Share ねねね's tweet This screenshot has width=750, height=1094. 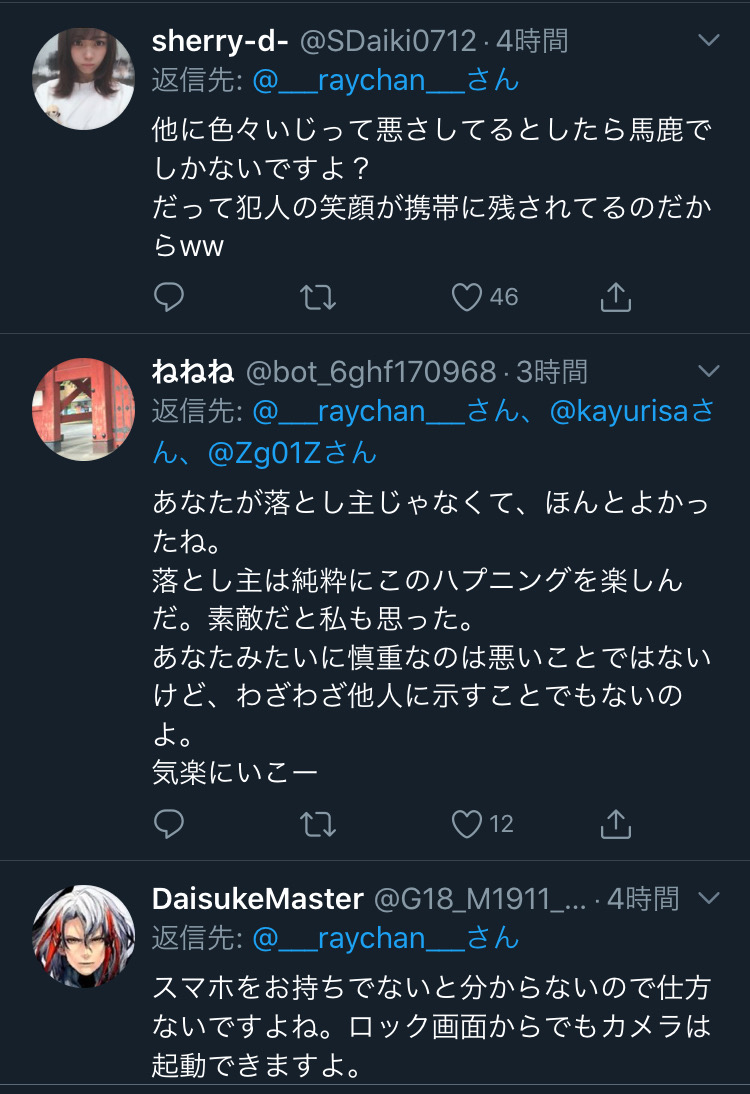[x=616, y=824]
